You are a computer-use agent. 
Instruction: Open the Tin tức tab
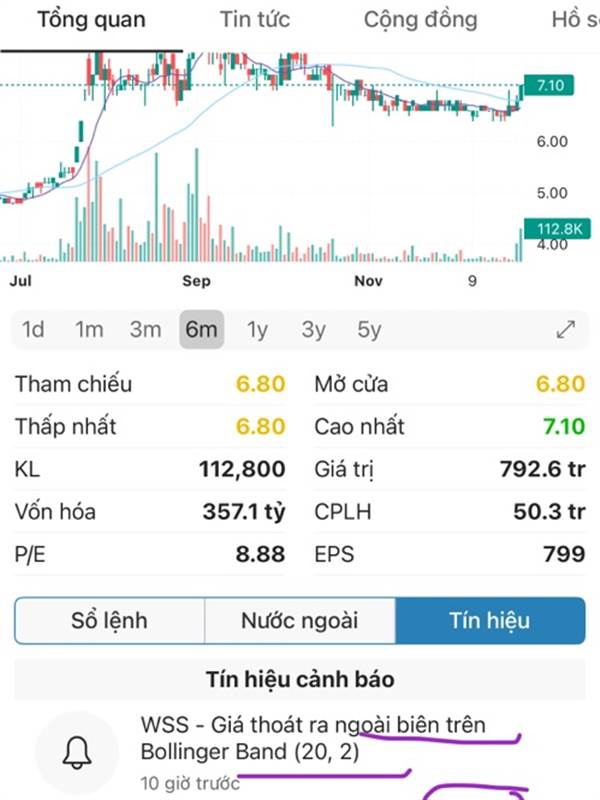[253, 20]
